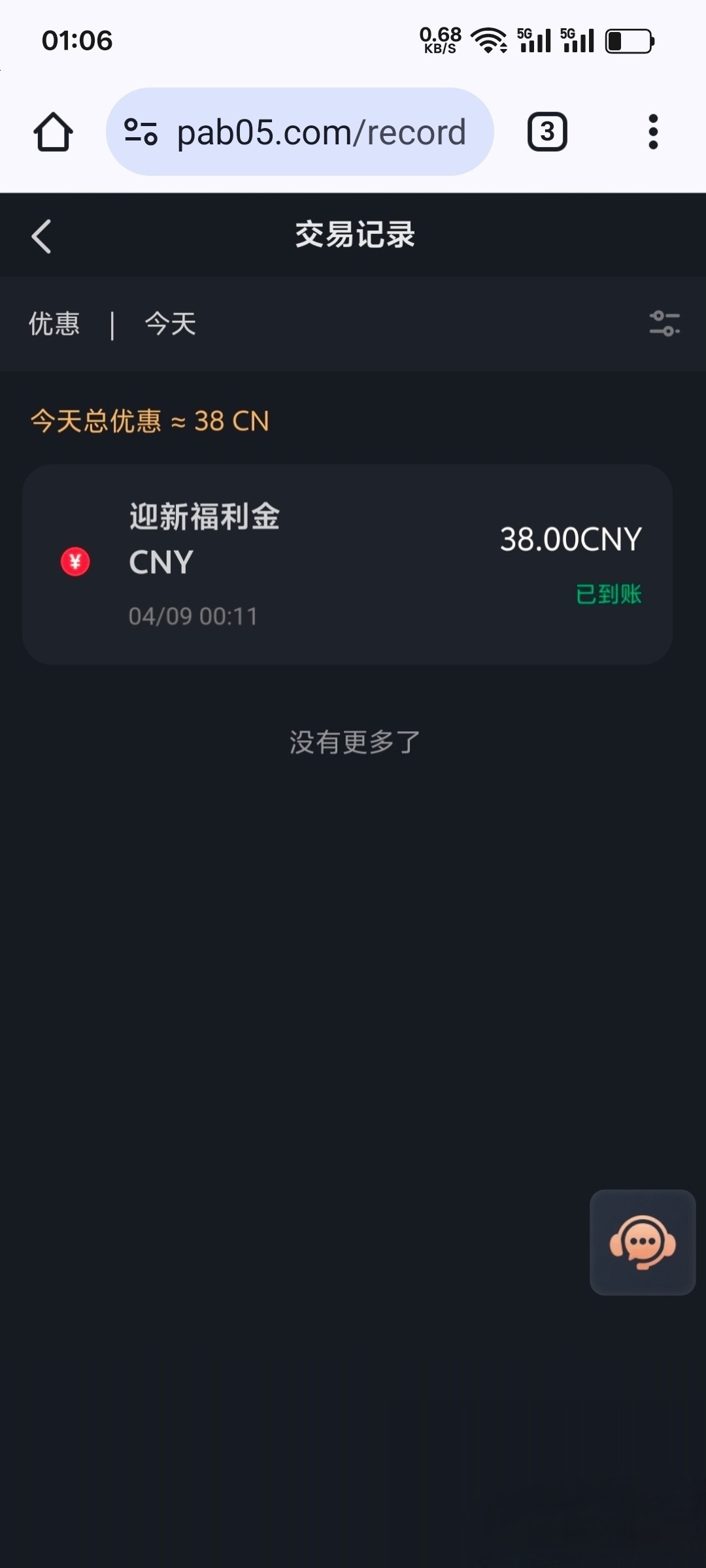Tap the browser home button

[x=53, y=132]
